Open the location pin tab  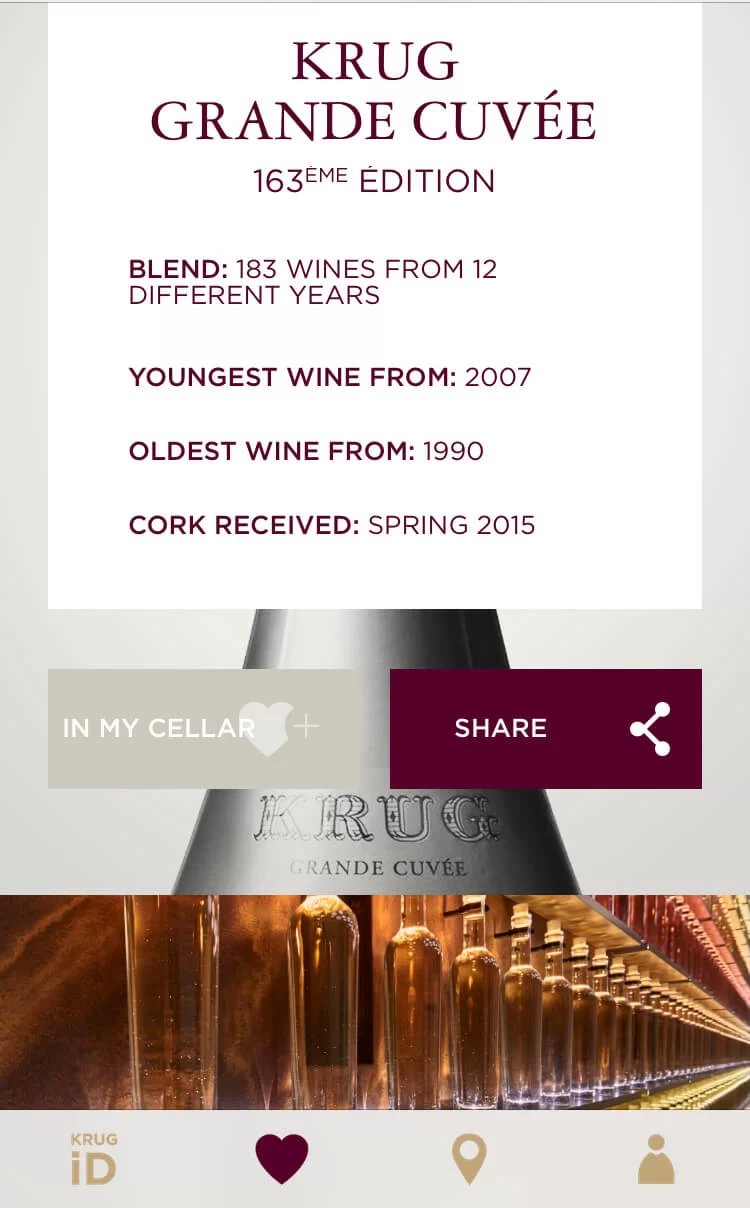click(x=468, y=1159)
